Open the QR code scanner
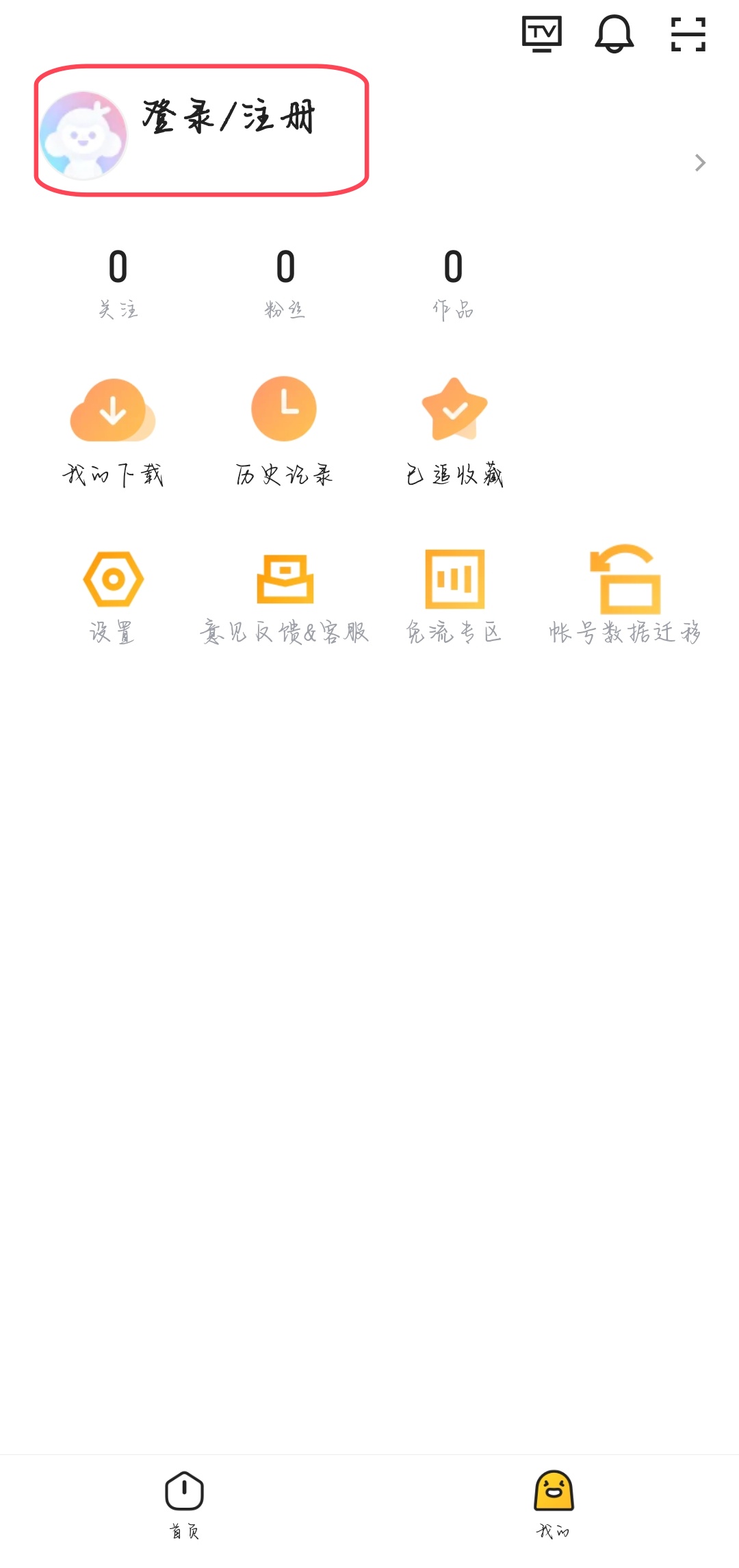This screenshot has height=1568, width=739. pyautogui.click(x=688, y=34)
